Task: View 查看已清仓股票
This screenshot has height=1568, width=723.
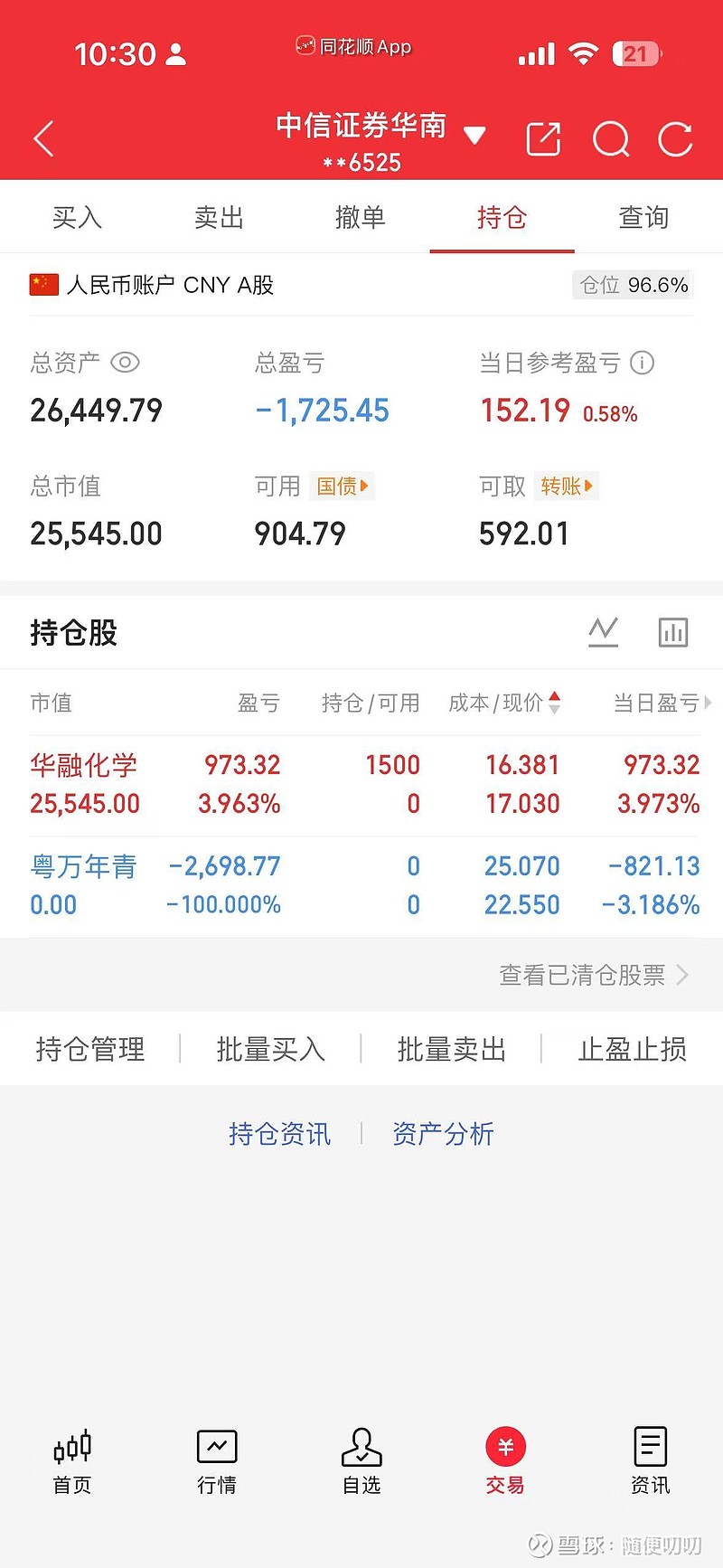Action: [x=593, y=975]
